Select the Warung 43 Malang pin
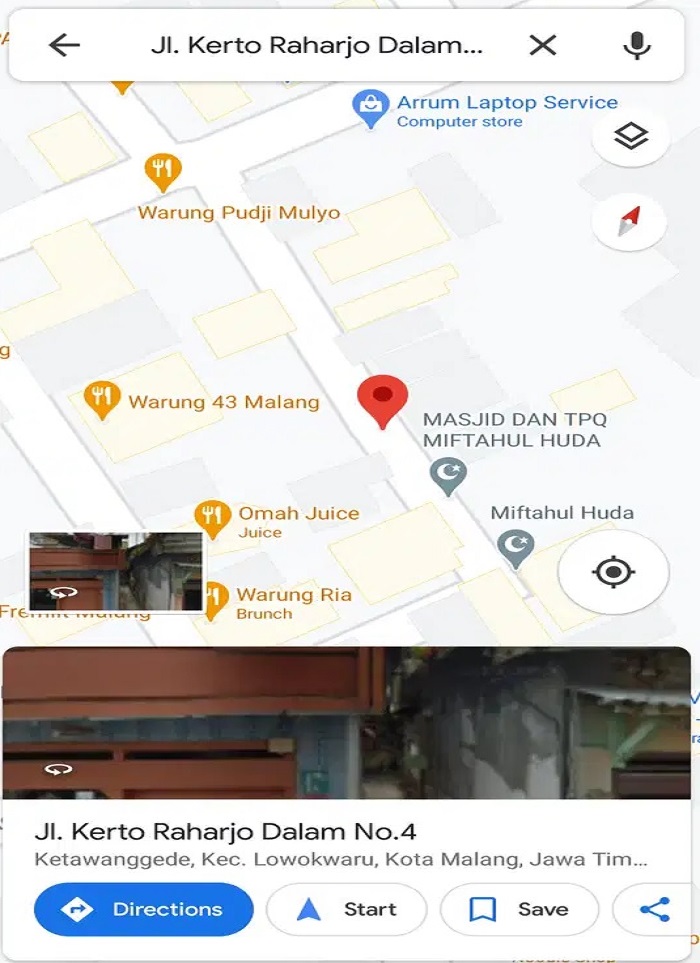The image size is (700, 963). click(101, 399)
